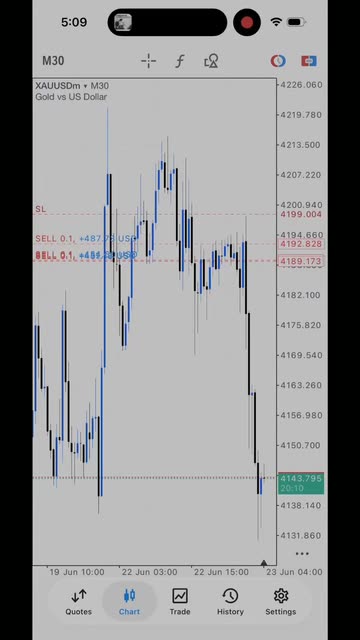Change the M30 timeframe selector

[53, 61]
